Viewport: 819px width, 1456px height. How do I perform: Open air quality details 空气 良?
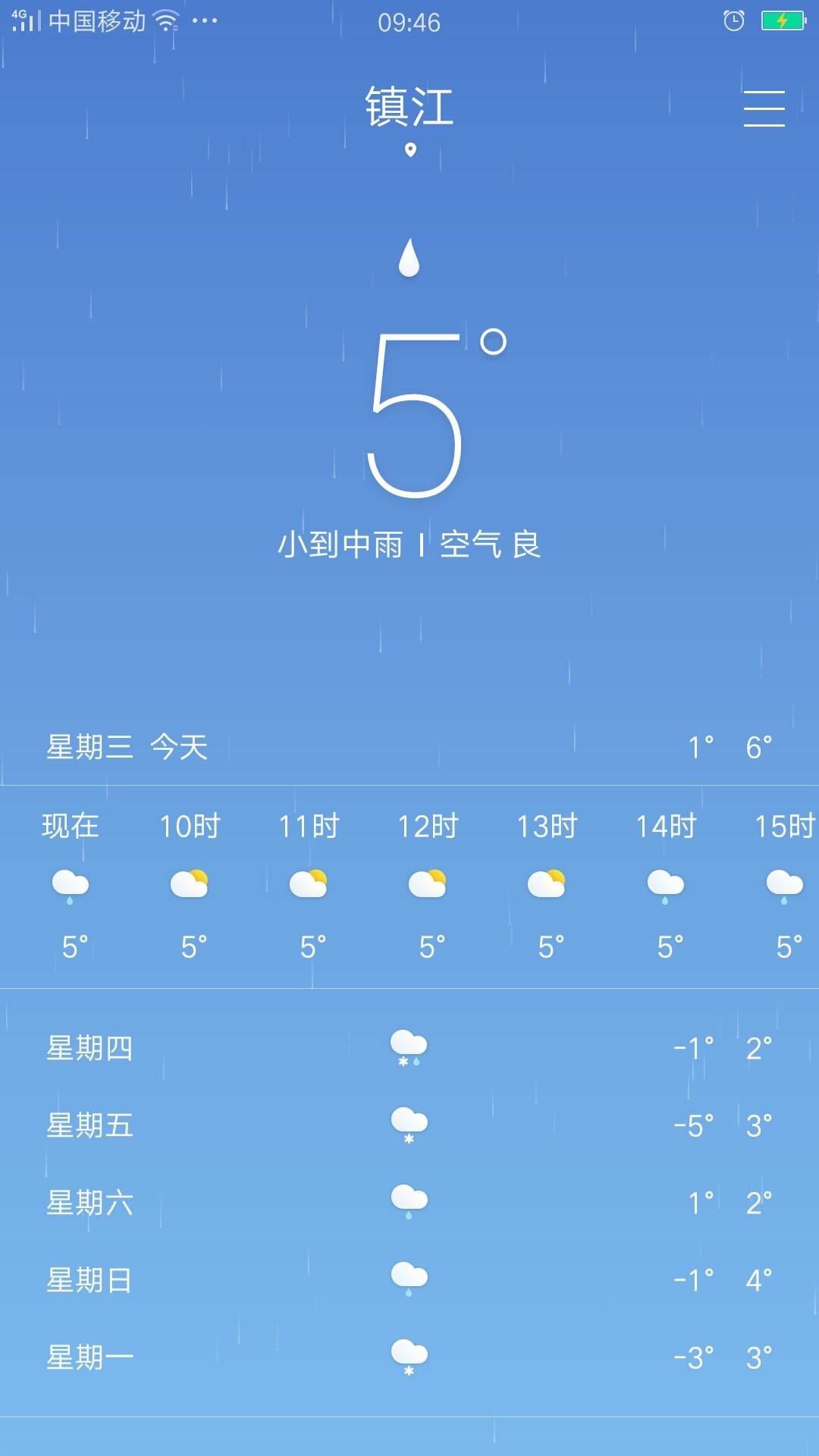(x=490, y=544)
